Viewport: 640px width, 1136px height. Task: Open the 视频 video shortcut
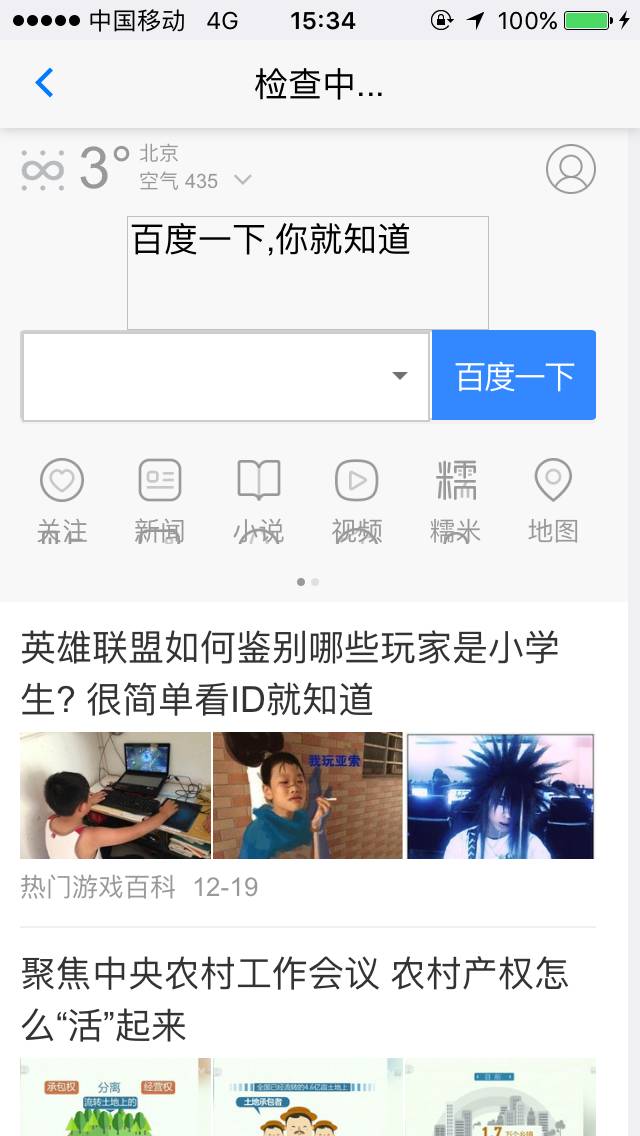click(x=356, y=500)
